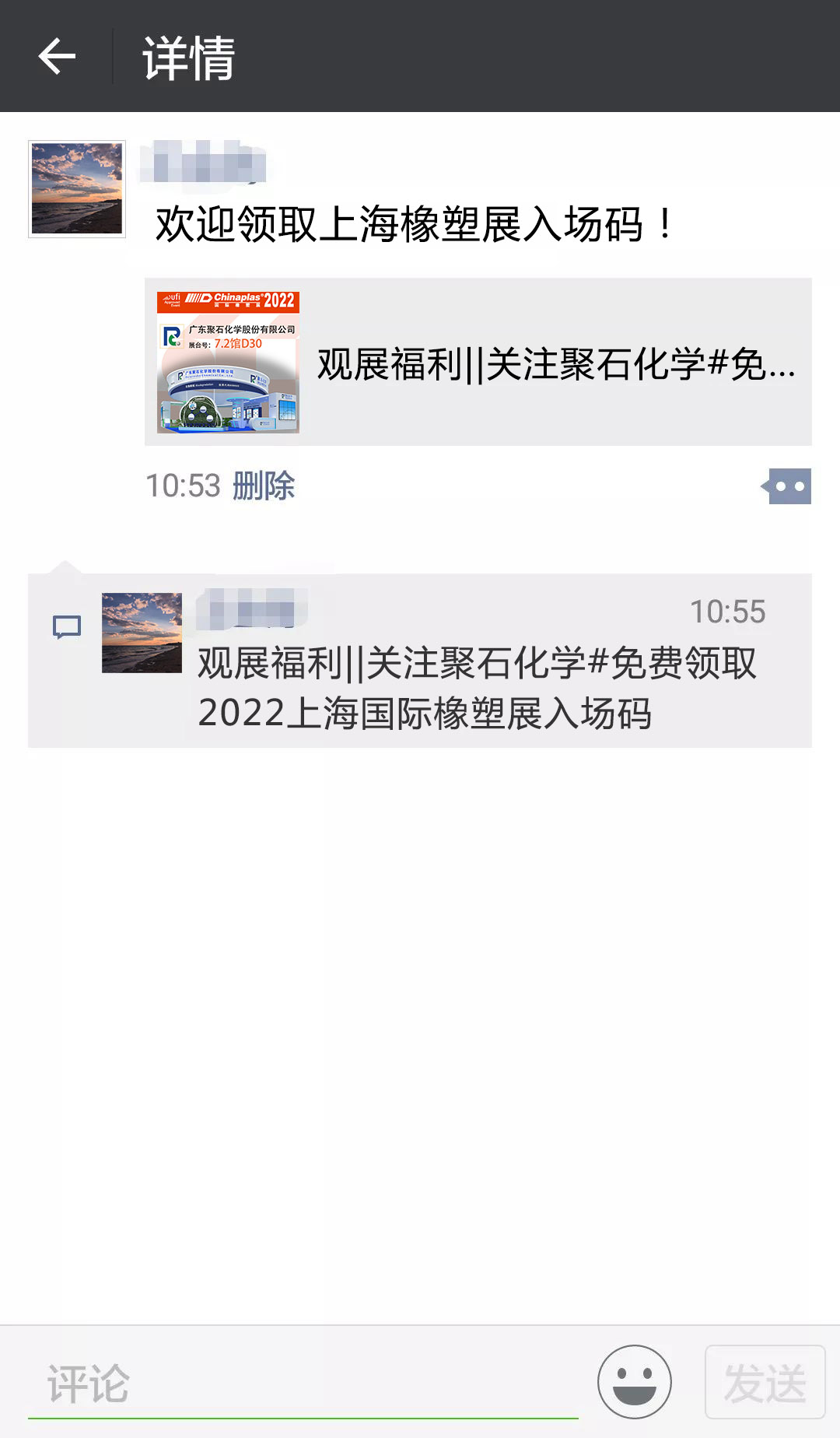Viewport: 840px width, 1438px height.
Task: Click the timestamp 10:53 under the post
Action: pyautogui.click(x=182, y=486)
